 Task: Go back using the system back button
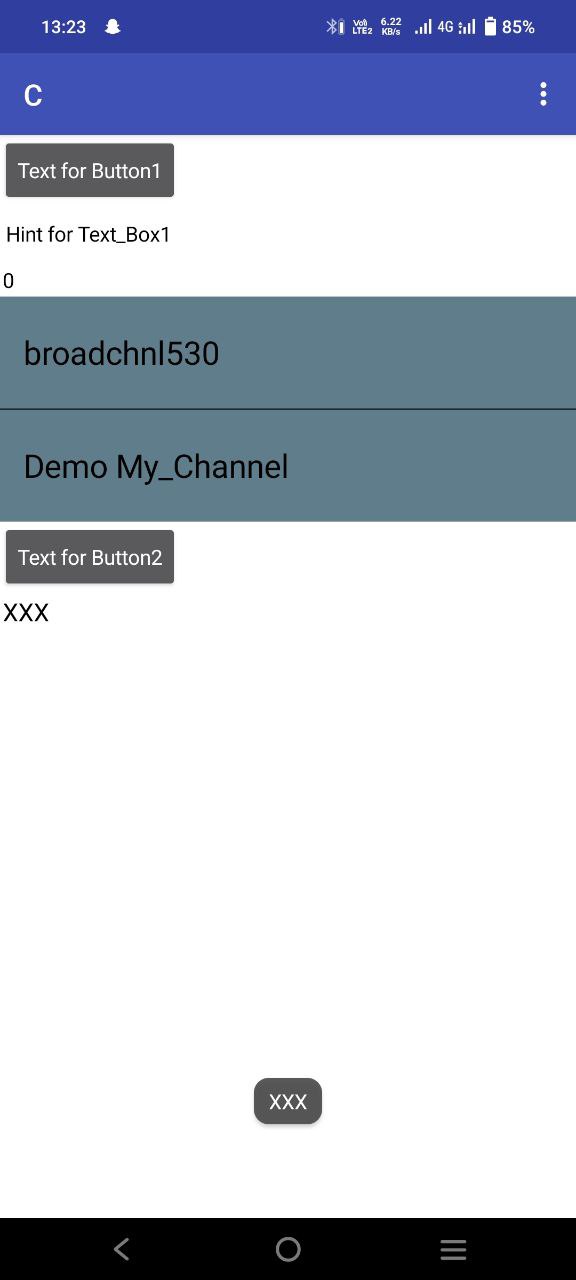[x=122, y=1249]
